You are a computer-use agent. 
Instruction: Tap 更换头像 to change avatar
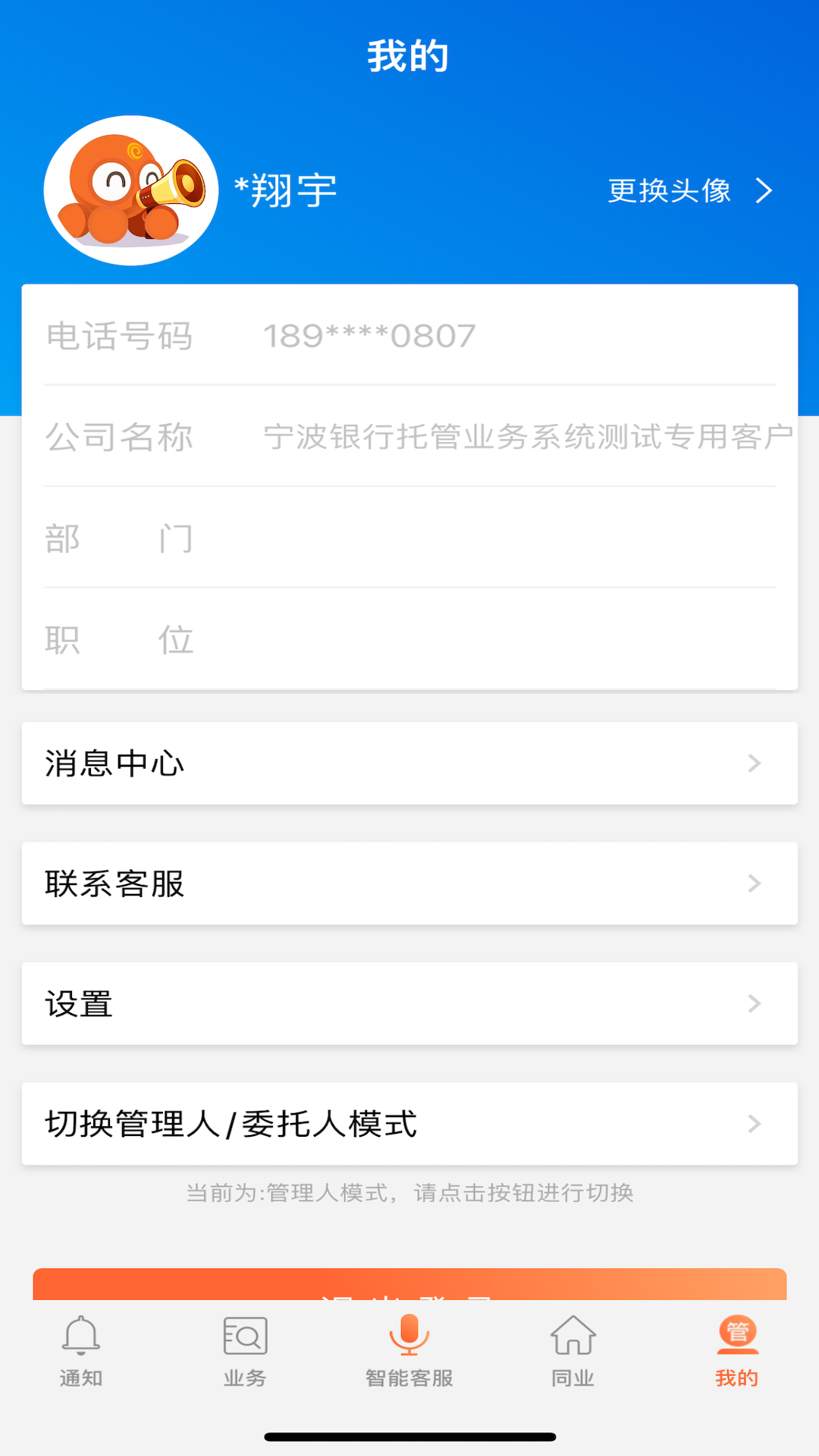(668, 191)
